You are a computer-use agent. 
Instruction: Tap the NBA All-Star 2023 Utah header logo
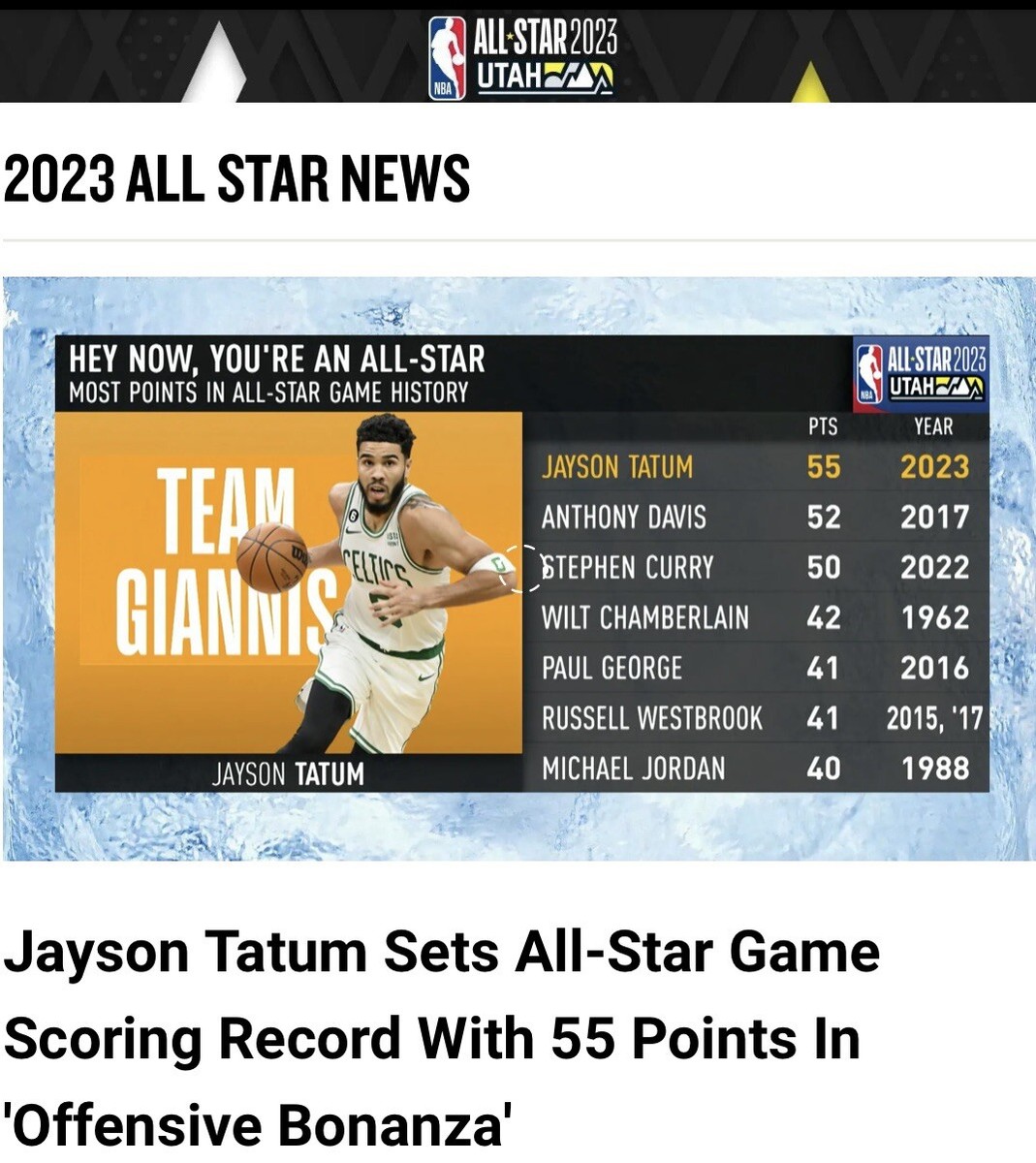(x=521, y=57)
